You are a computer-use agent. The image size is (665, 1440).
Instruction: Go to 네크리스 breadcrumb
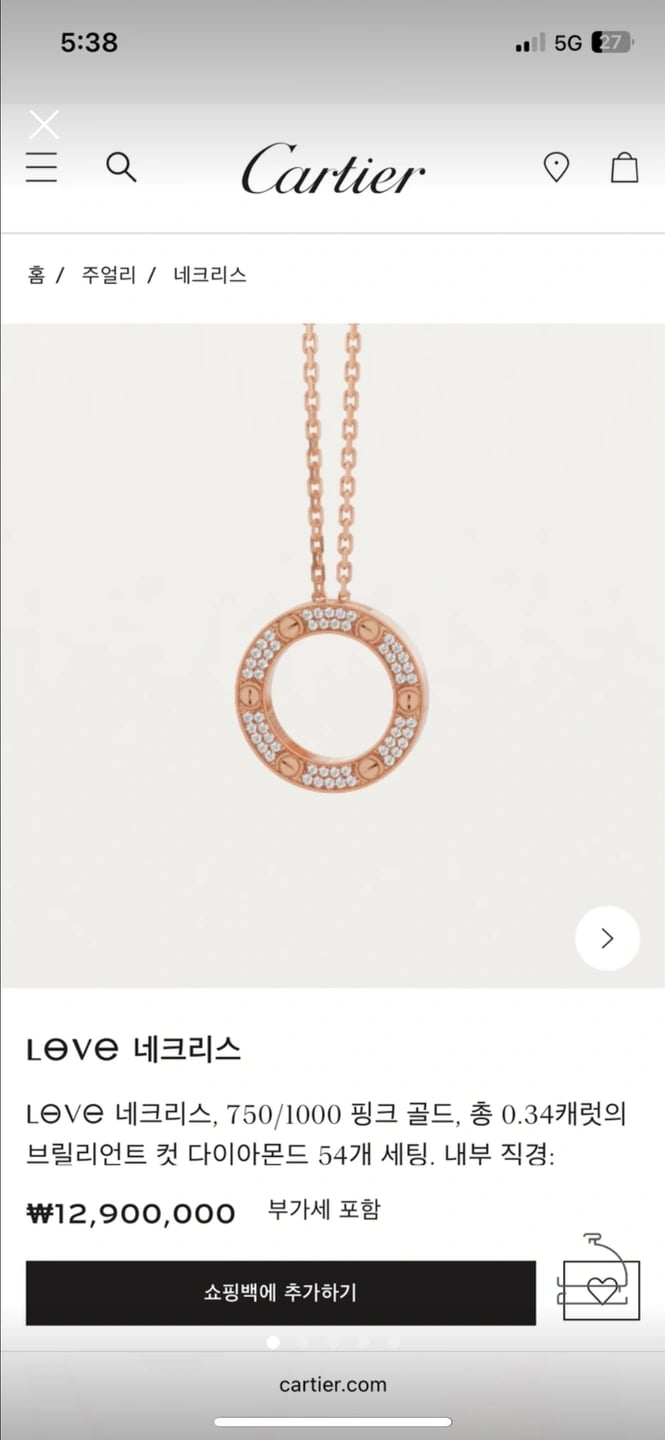[210, 275]
